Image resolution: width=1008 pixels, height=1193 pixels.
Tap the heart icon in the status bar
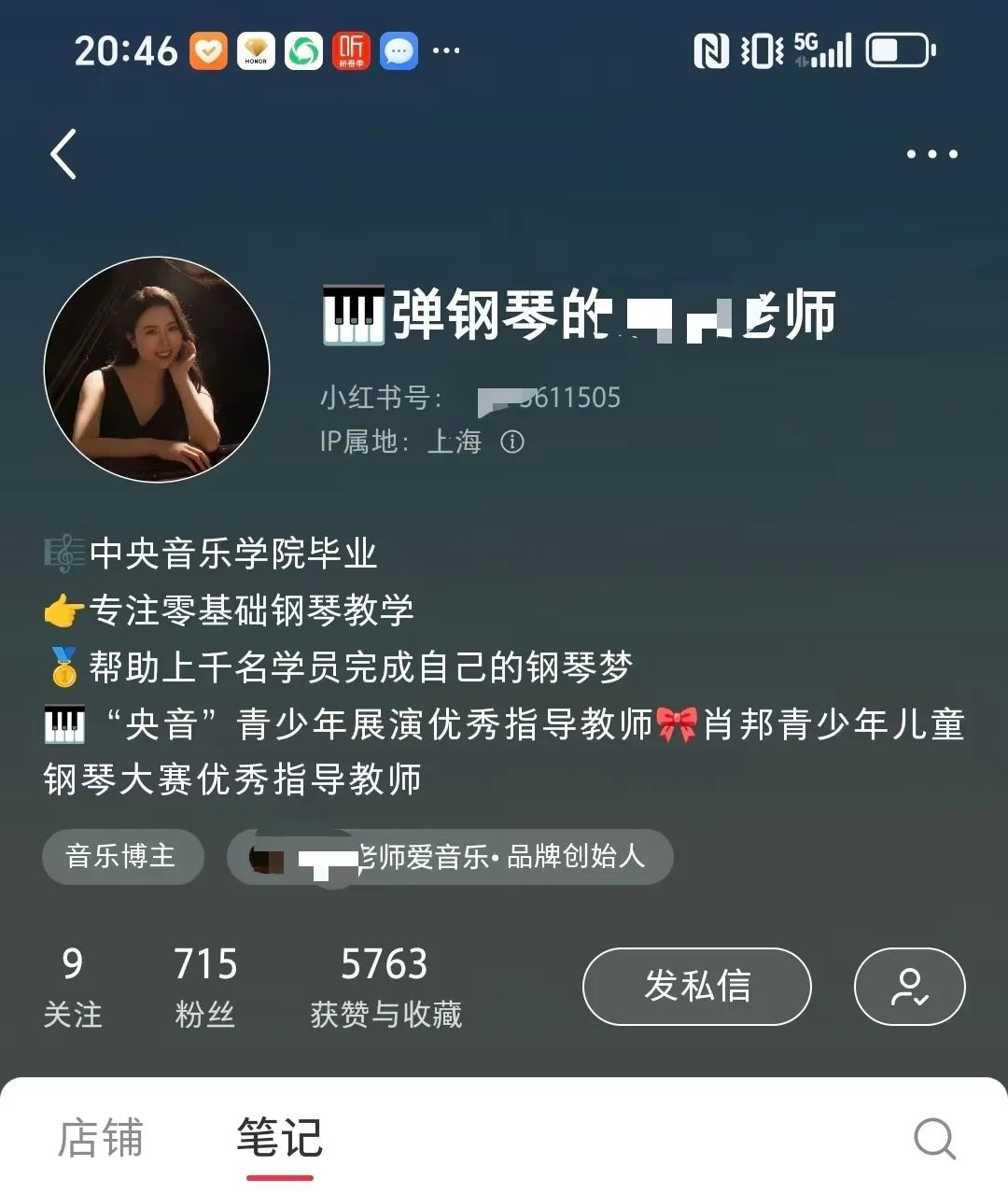[x=209, y=51]
